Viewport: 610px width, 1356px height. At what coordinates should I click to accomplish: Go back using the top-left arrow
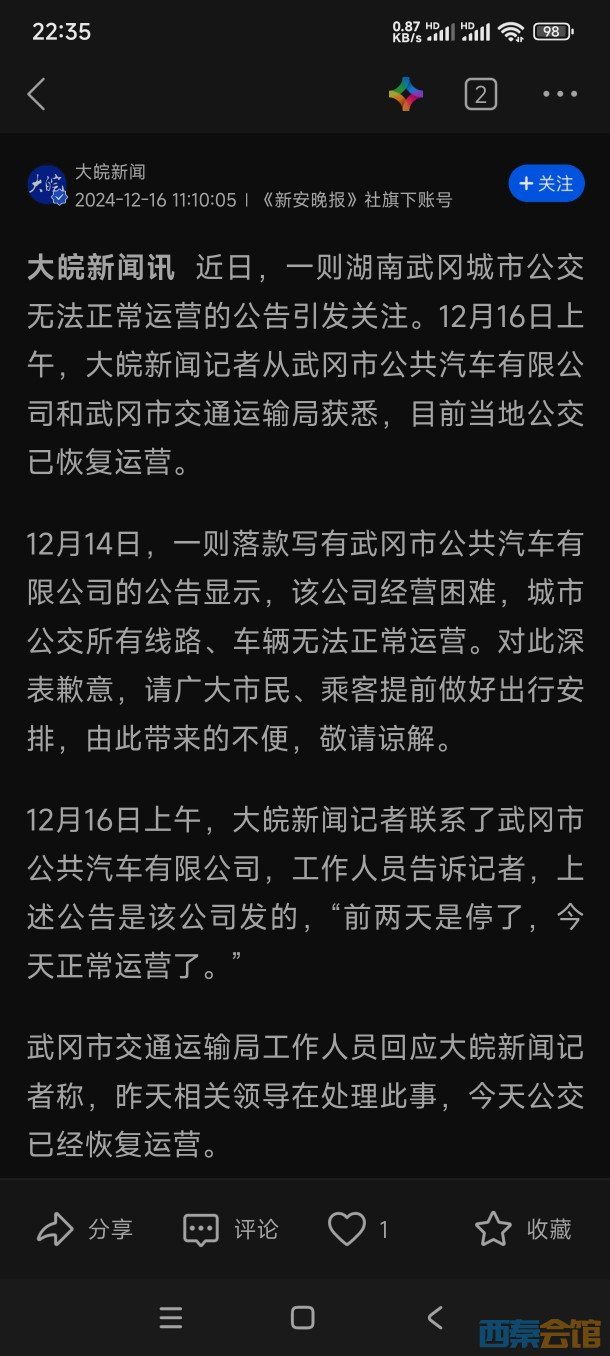(x=37, y=95)
